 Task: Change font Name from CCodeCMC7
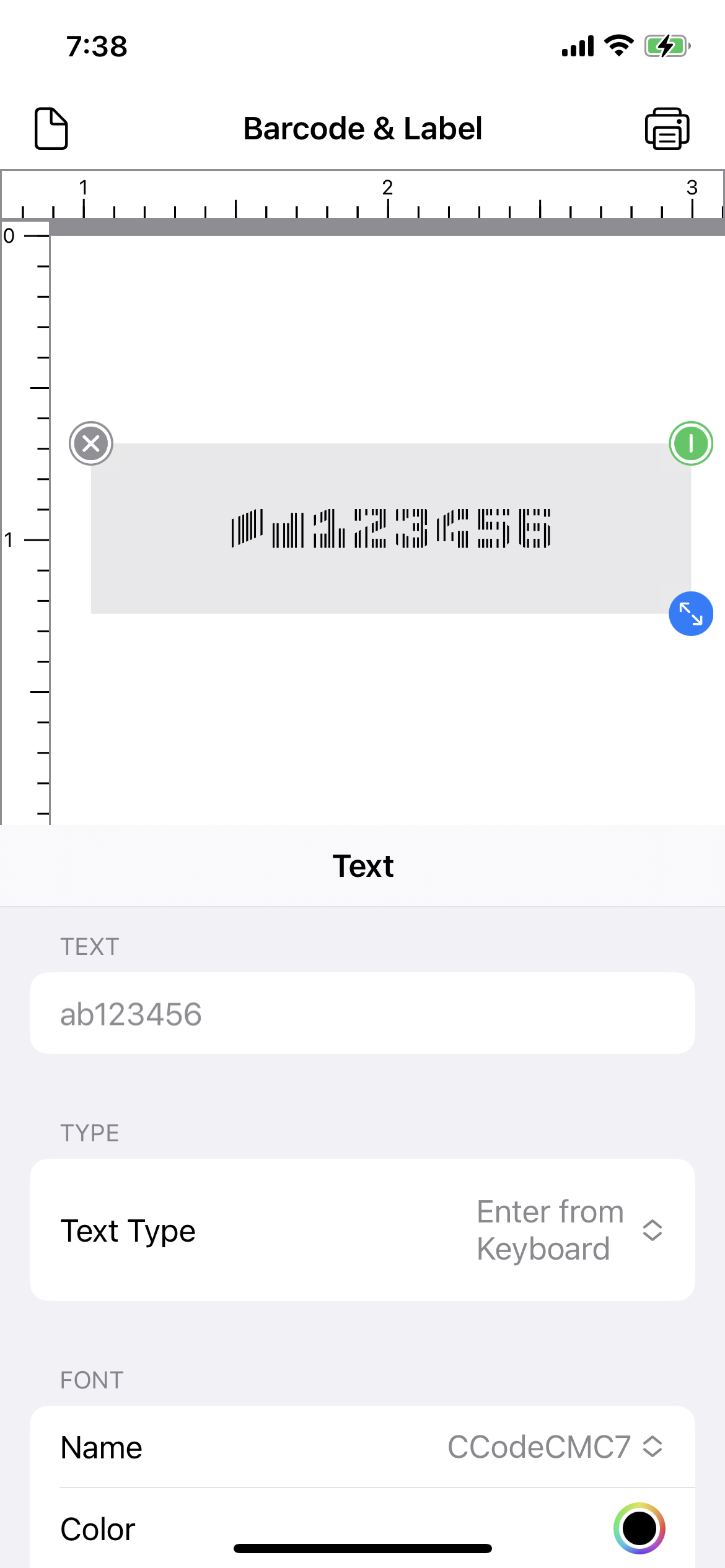point(554,1447)
